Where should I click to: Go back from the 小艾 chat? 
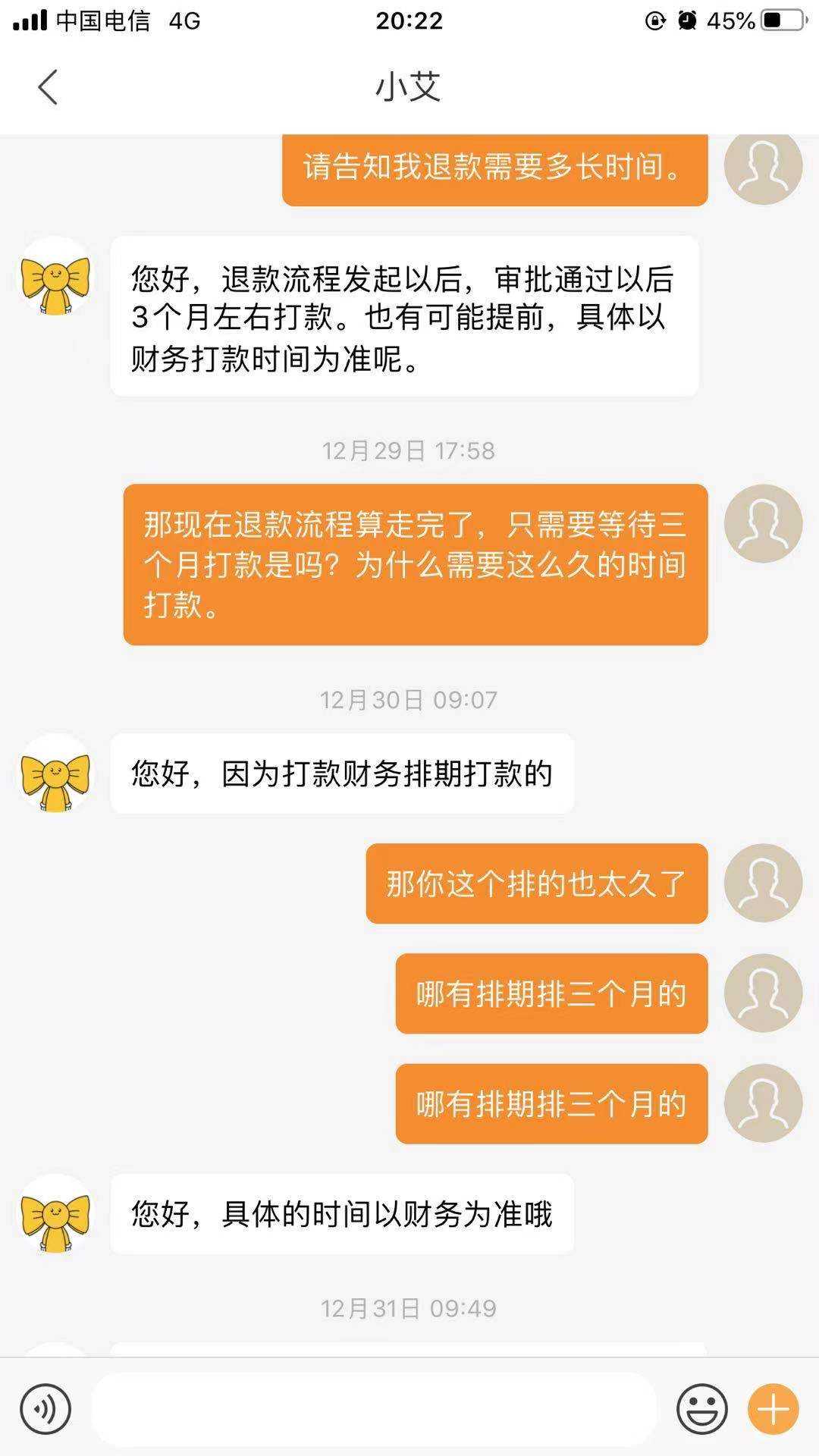(48, 87)
